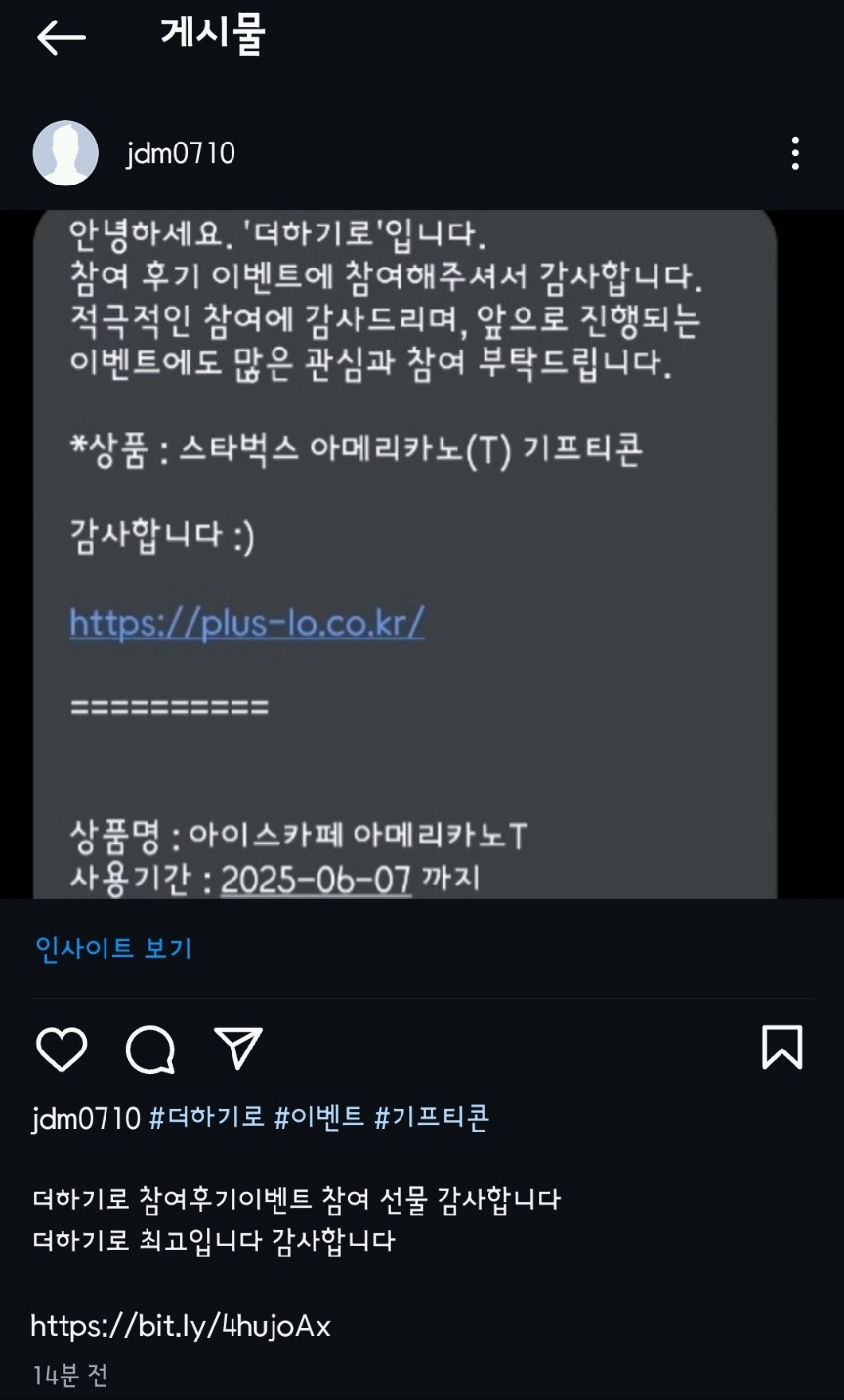Open 인사이트 보기
The width and height of the screenshot is (844, 1400).
click(x=113, y=948)
